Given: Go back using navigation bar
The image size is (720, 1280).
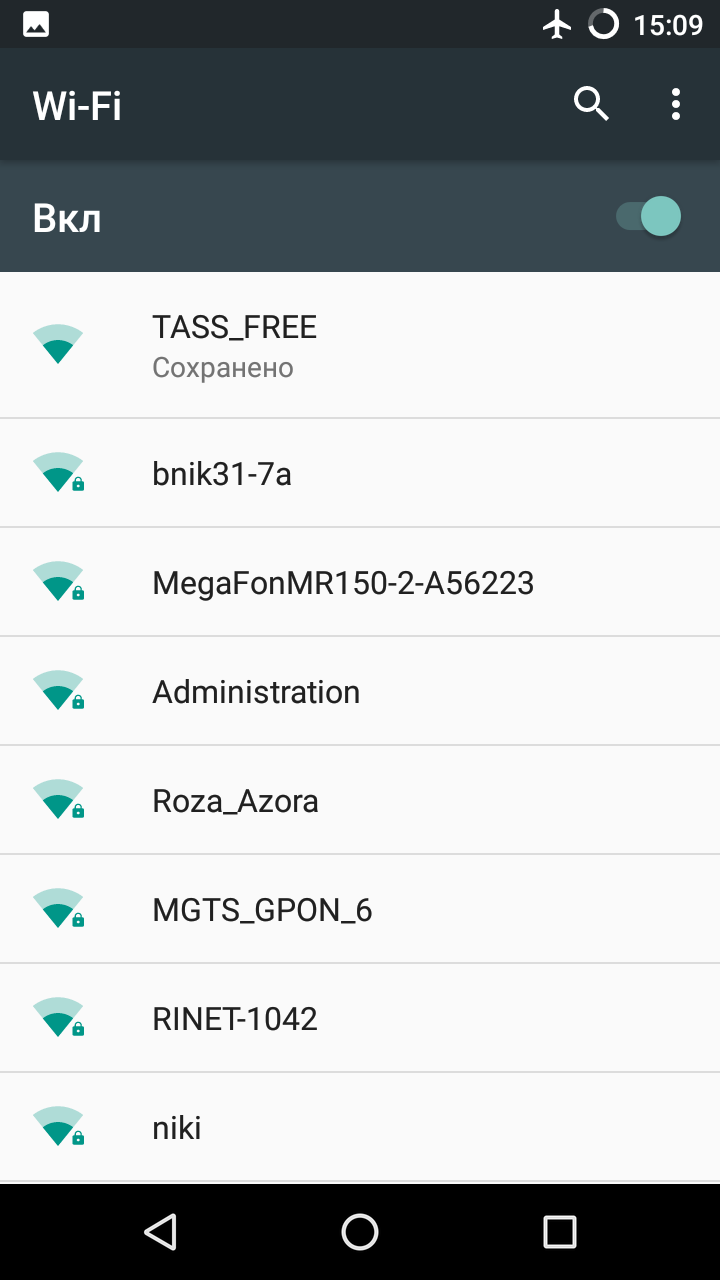Looking at the screenshot, I should coord(160,1232).
